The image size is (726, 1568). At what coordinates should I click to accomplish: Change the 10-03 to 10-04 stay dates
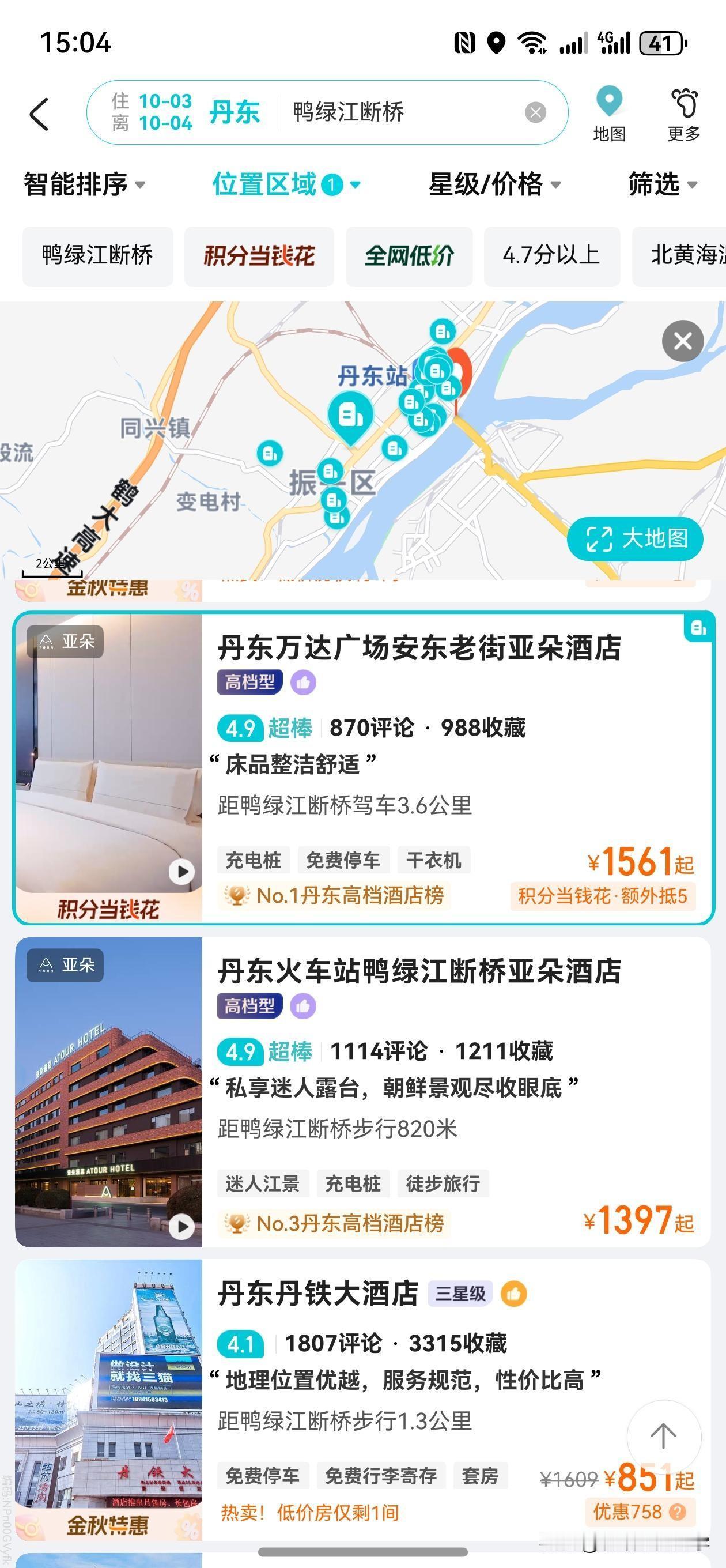tap(152, 112)
